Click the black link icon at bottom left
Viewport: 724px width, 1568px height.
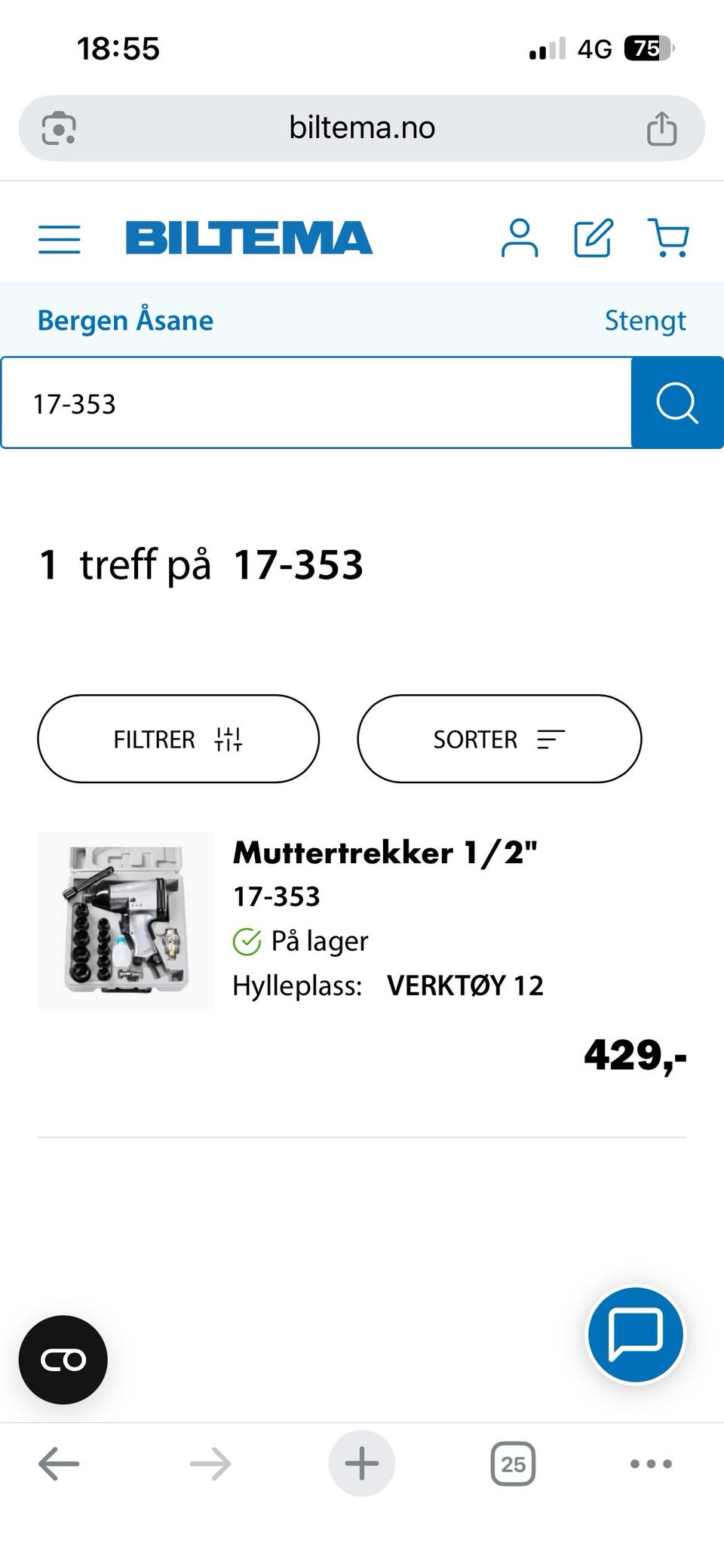pos(63,1358)
